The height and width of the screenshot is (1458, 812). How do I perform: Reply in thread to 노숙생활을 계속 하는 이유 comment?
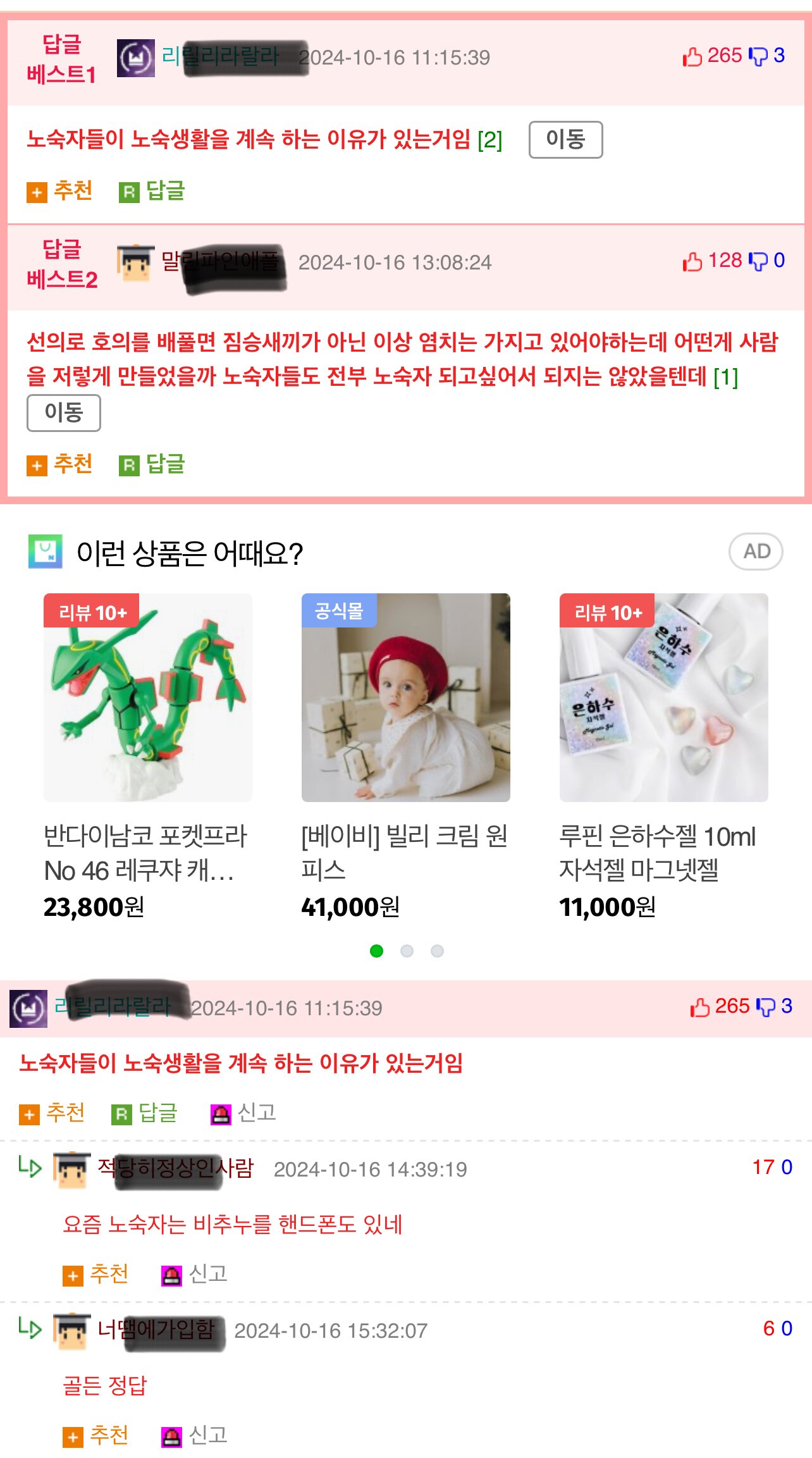click(x=145, y=1113)
